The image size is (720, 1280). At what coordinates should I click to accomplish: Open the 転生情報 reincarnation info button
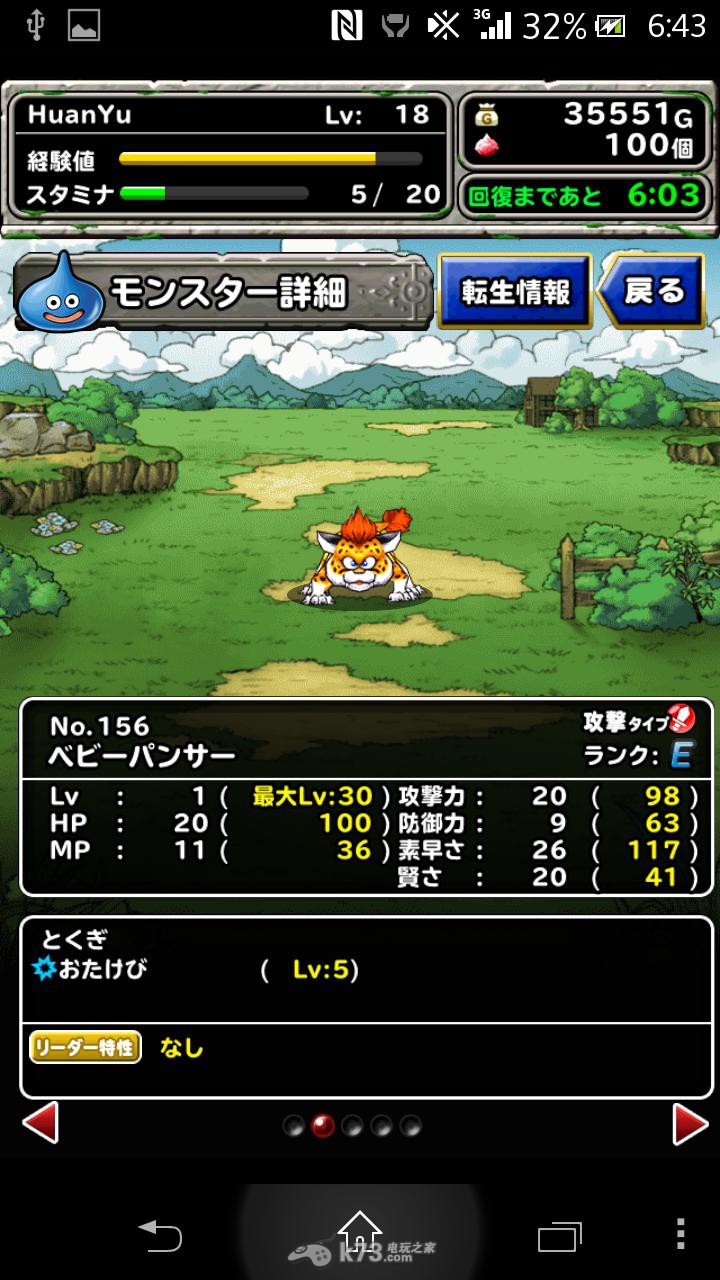point(515,292)
